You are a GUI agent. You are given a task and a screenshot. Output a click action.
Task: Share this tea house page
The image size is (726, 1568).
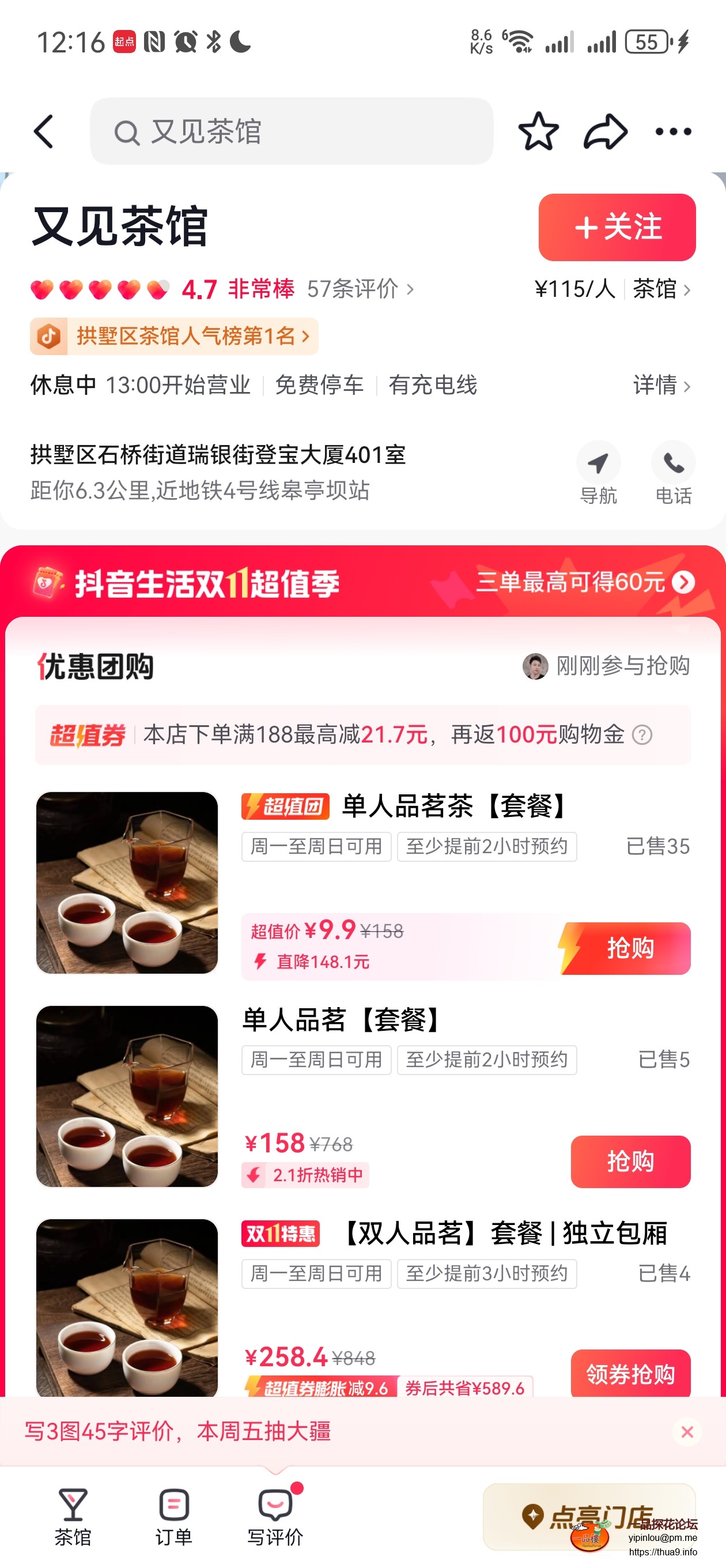click(x=605, y=131)
